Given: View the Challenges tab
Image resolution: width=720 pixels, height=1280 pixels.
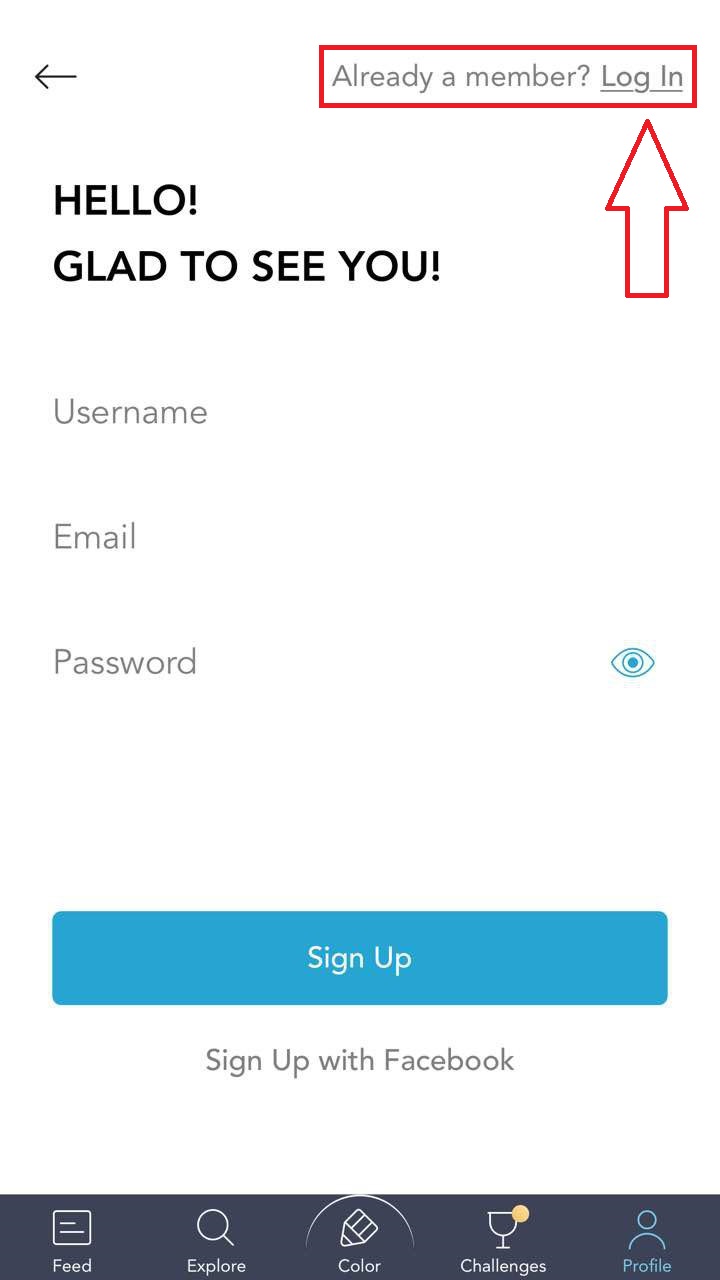Looking at the screenshot, I should tap(503, 1240).
